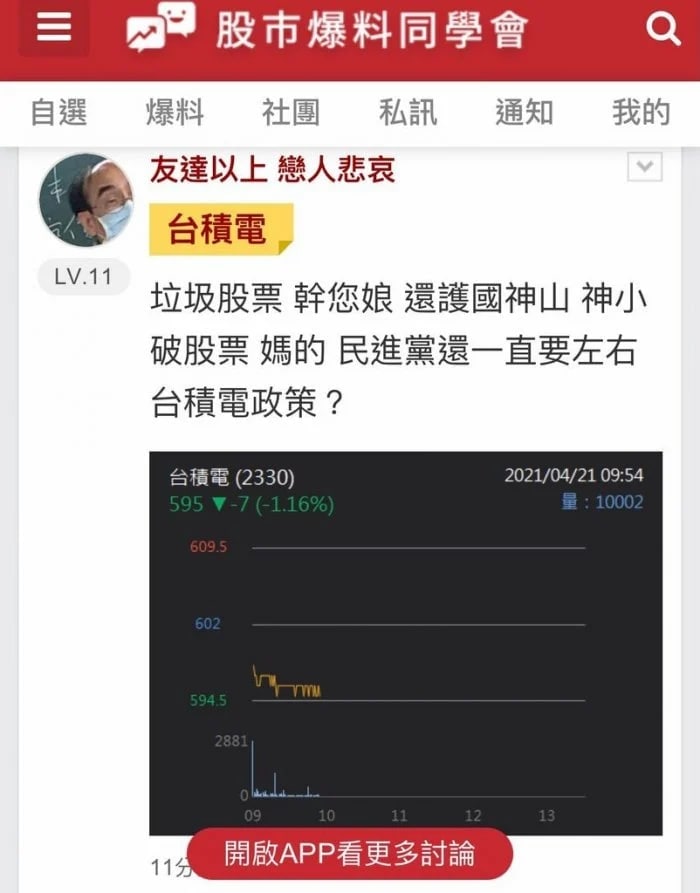700x893 pixels.
Task: Open the 私訊 tab
Action: (x=408, y=112)
